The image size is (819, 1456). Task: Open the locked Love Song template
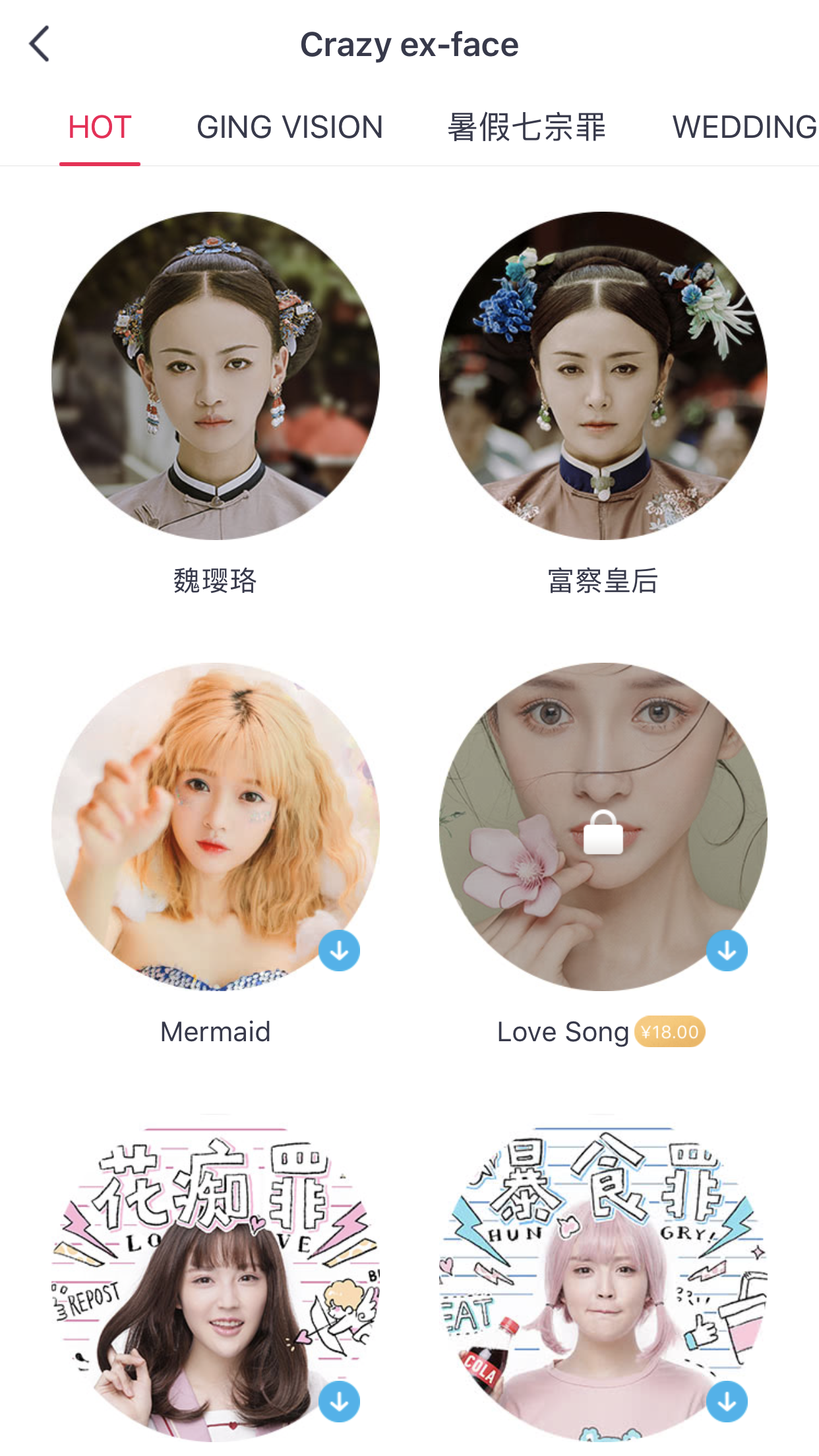(x=603, y=826)
